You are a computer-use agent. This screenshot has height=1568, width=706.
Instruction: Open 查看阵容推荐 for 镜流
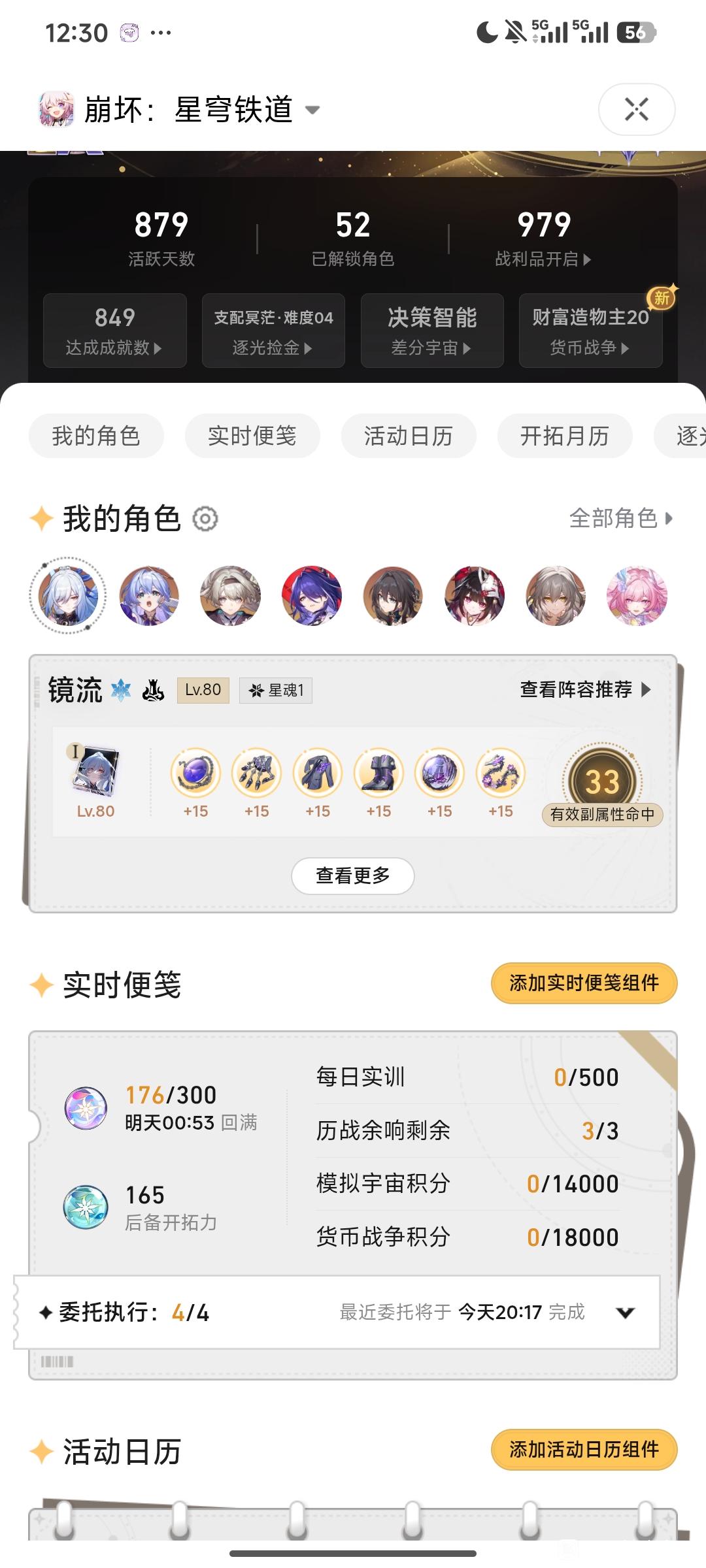[x=586, y=690]
